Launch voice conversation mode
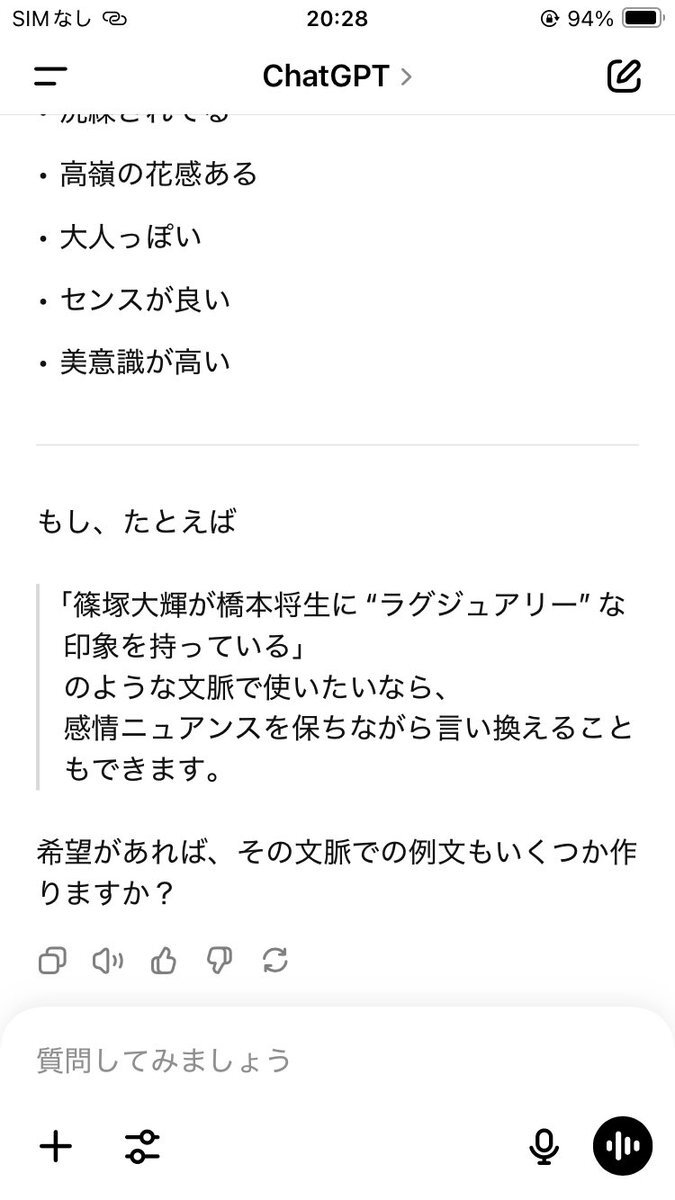675x1200 pixels. [622, 1146]
